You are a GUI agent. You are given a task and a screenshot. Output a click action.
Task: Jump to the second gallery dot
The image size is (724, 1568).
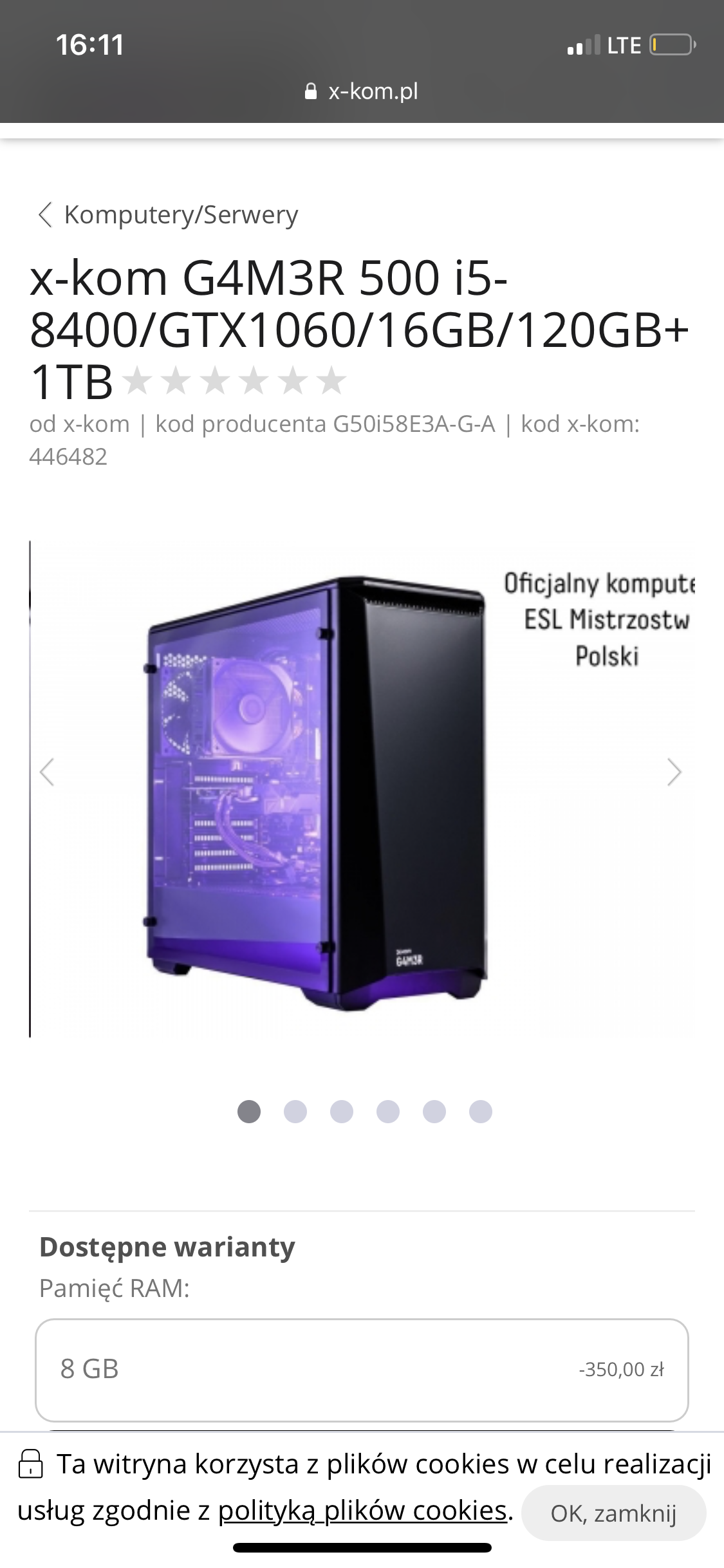[295, 1112]
